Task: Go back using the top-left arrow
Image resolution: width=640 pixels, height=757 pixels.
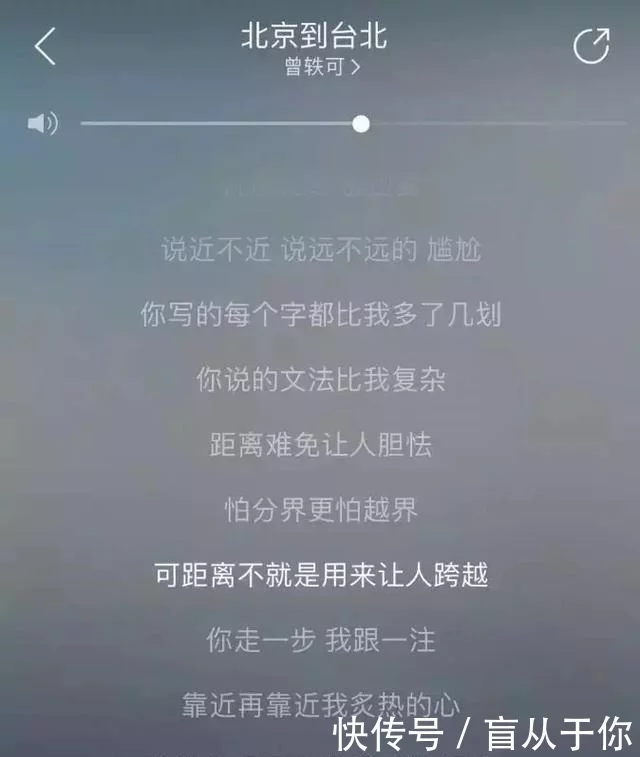Action: (45, 46)
